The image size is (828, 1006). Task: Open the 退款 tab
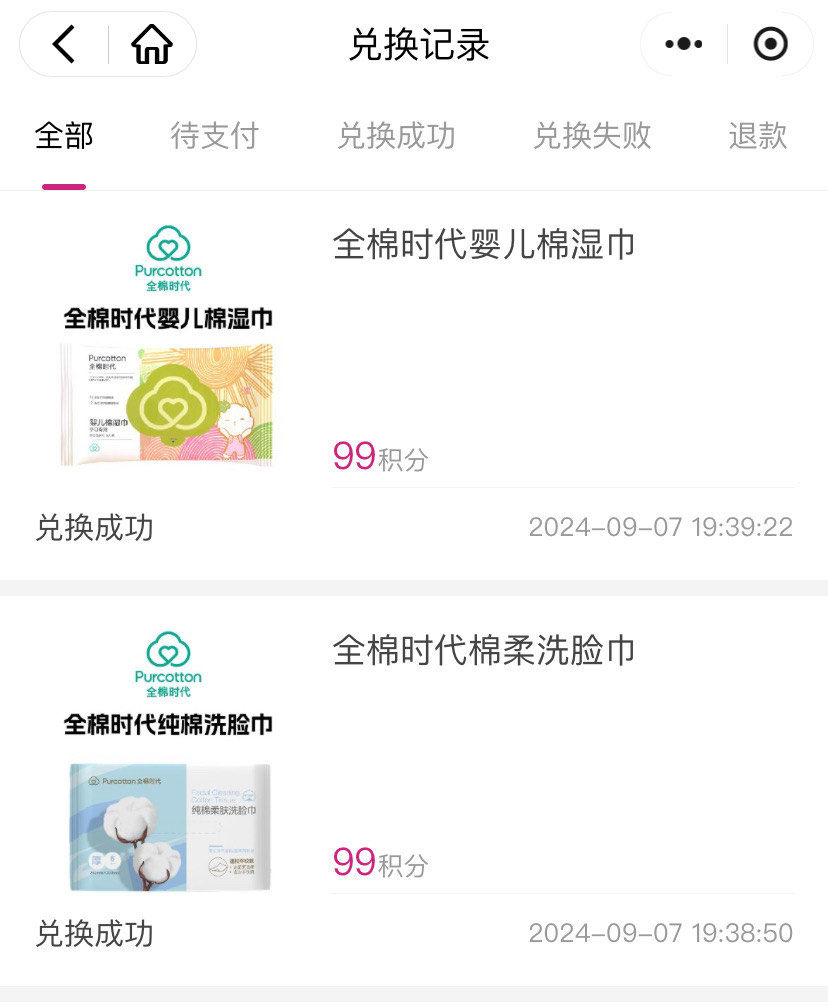point(757,135)
